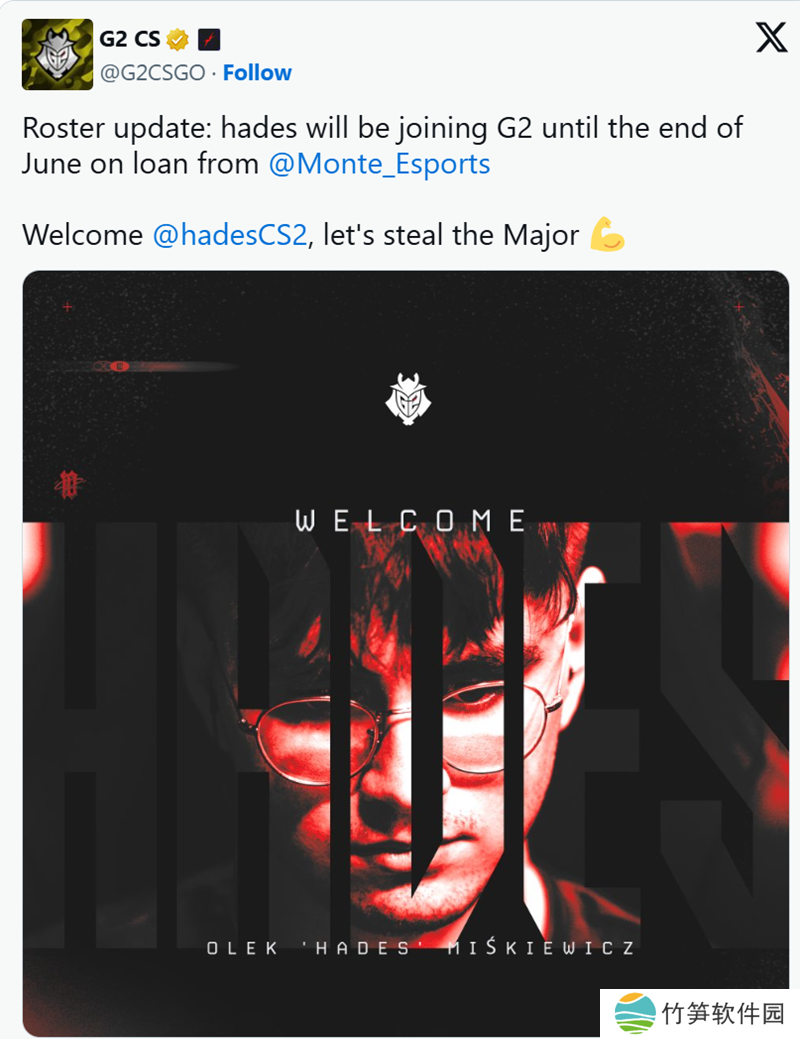
Task: Open the @Monte_Esports mention
Action: (x=380, y=164)
